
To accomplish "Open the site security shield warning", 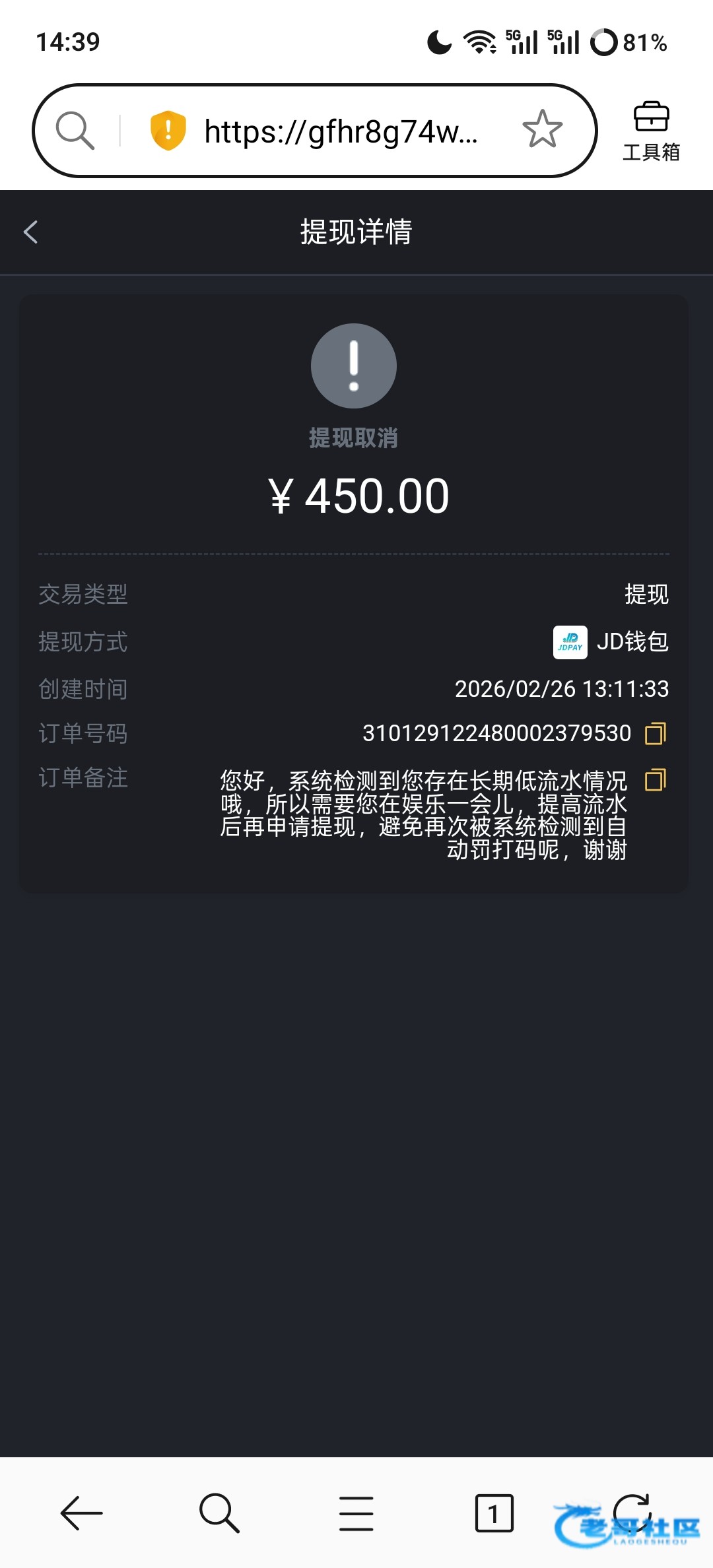I will (x=168, y=130).
